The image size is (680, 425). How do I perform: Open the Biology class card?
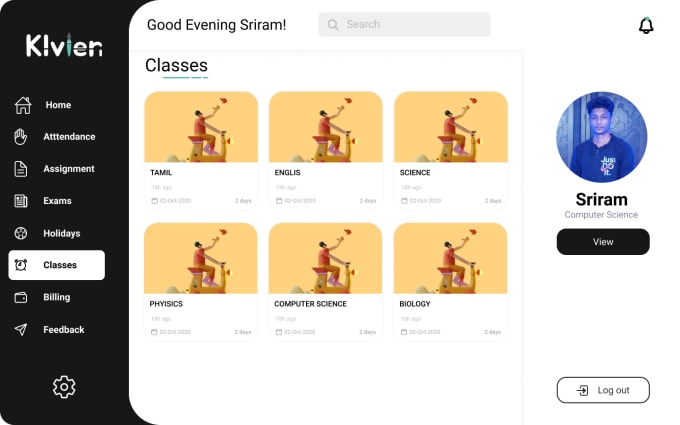[x=450, y=280]
